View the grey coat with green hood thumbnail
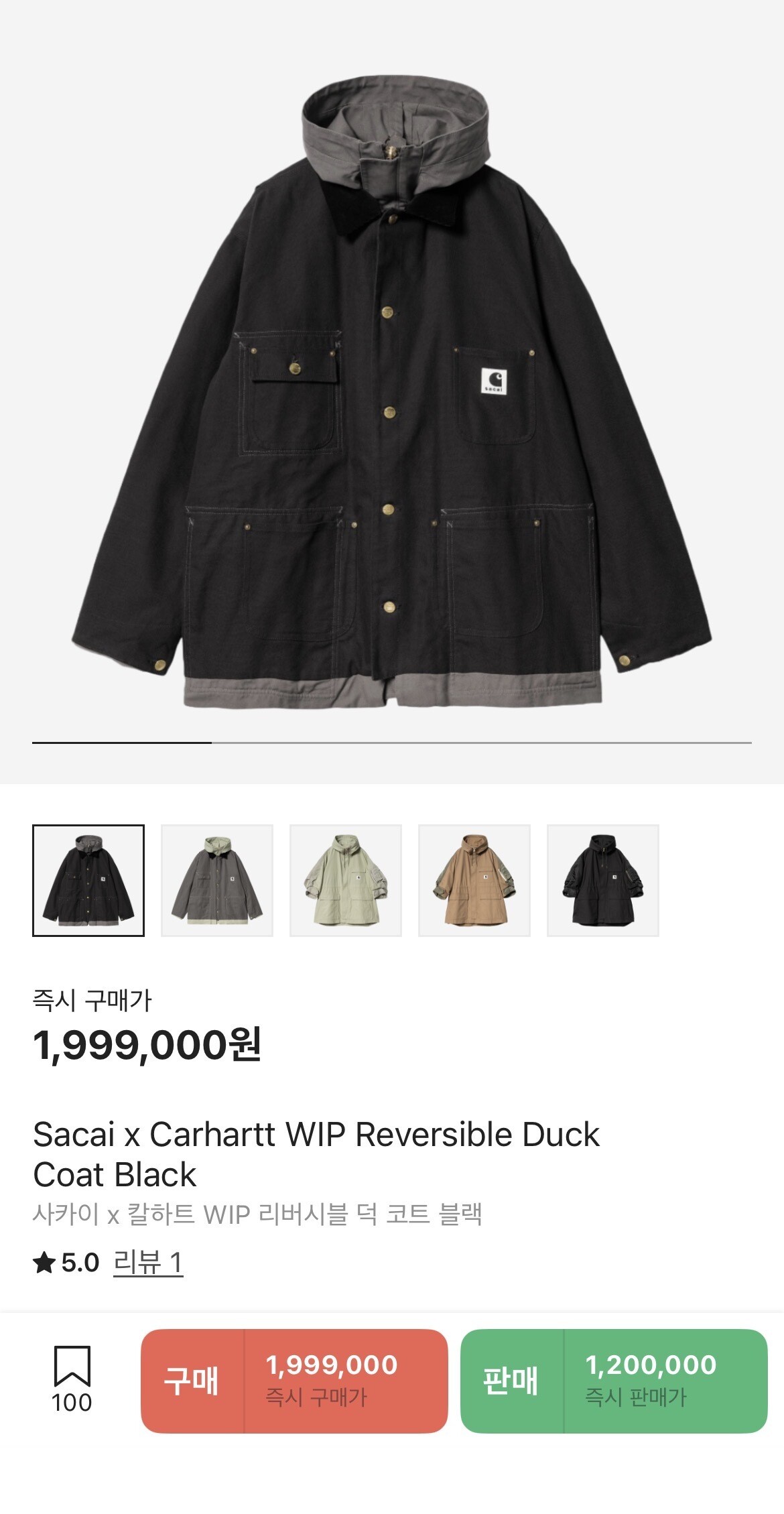This screenshot has width=784, height=1514. pos(217,880)
